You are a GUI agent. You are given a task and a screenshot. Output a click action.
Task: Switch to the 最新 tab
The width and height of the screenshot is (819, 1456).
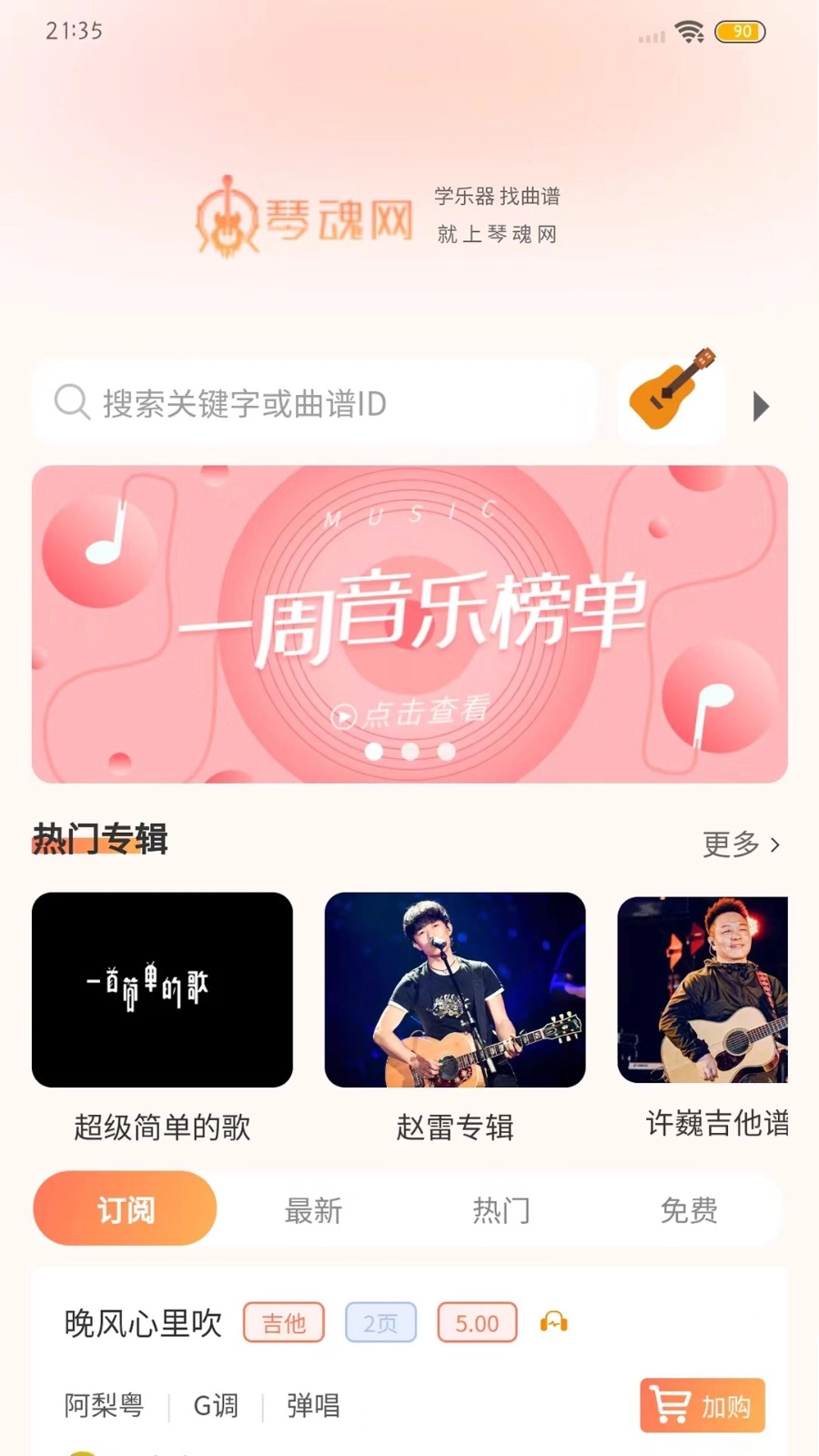point(313,1210)
